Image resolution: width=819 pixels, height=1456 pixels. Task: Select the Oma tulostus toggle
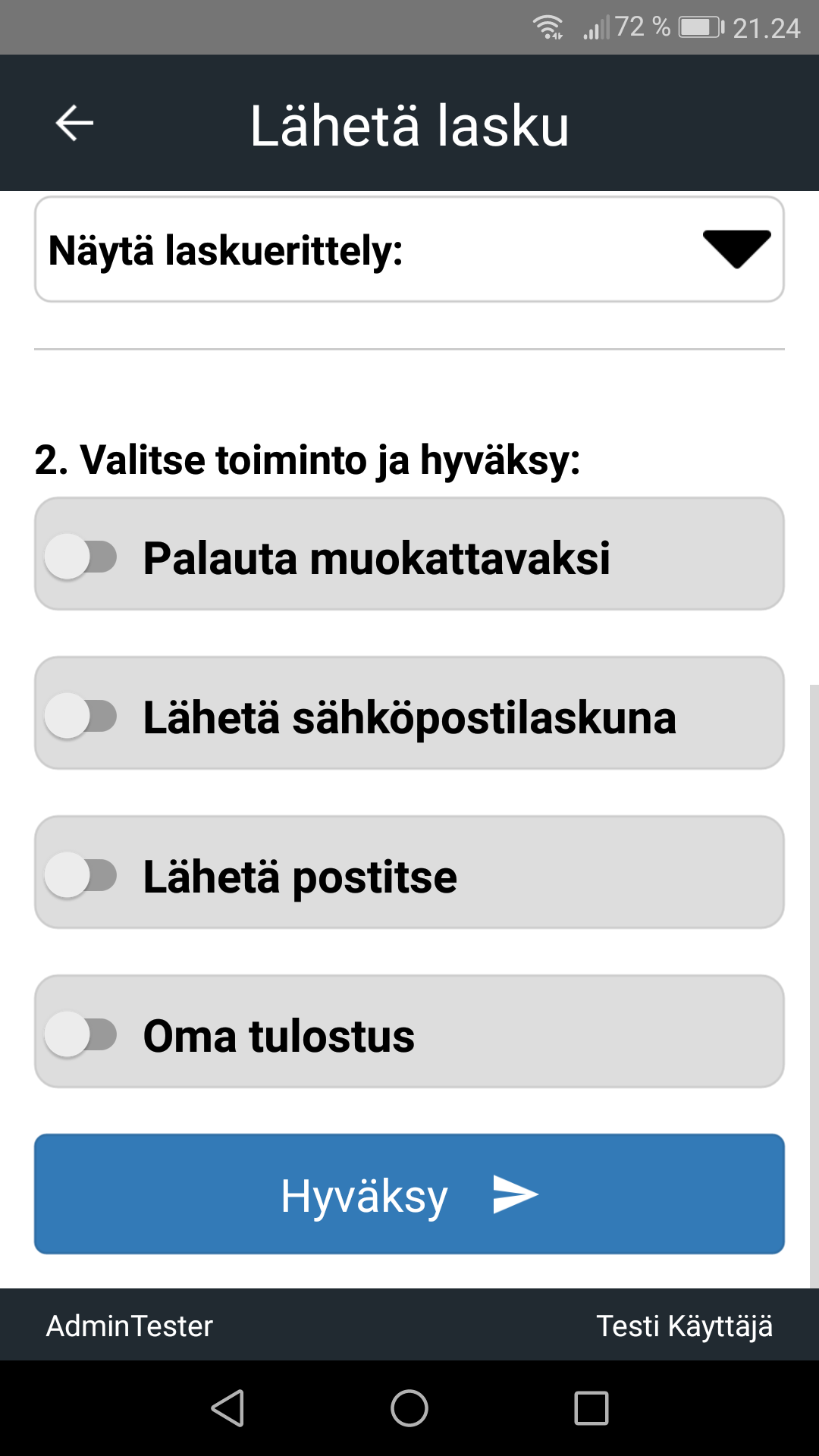pos(80,1034)
